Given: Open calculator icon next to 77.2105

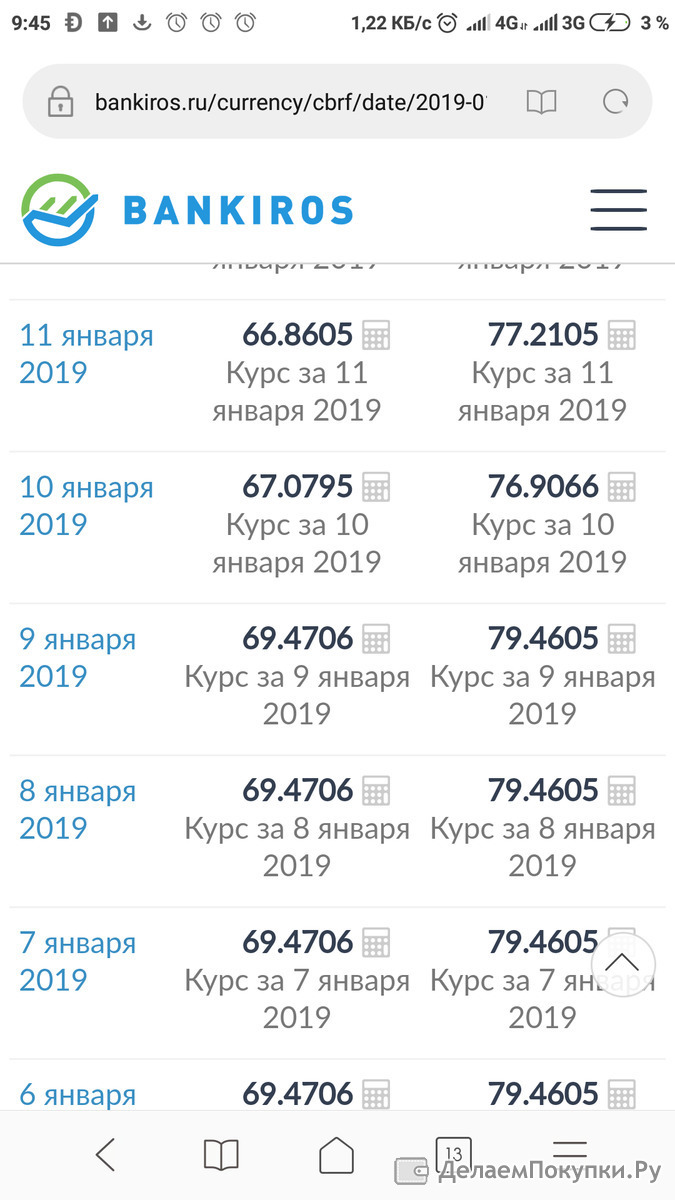Looking at the screenshot, I should (x=622, y=335).
